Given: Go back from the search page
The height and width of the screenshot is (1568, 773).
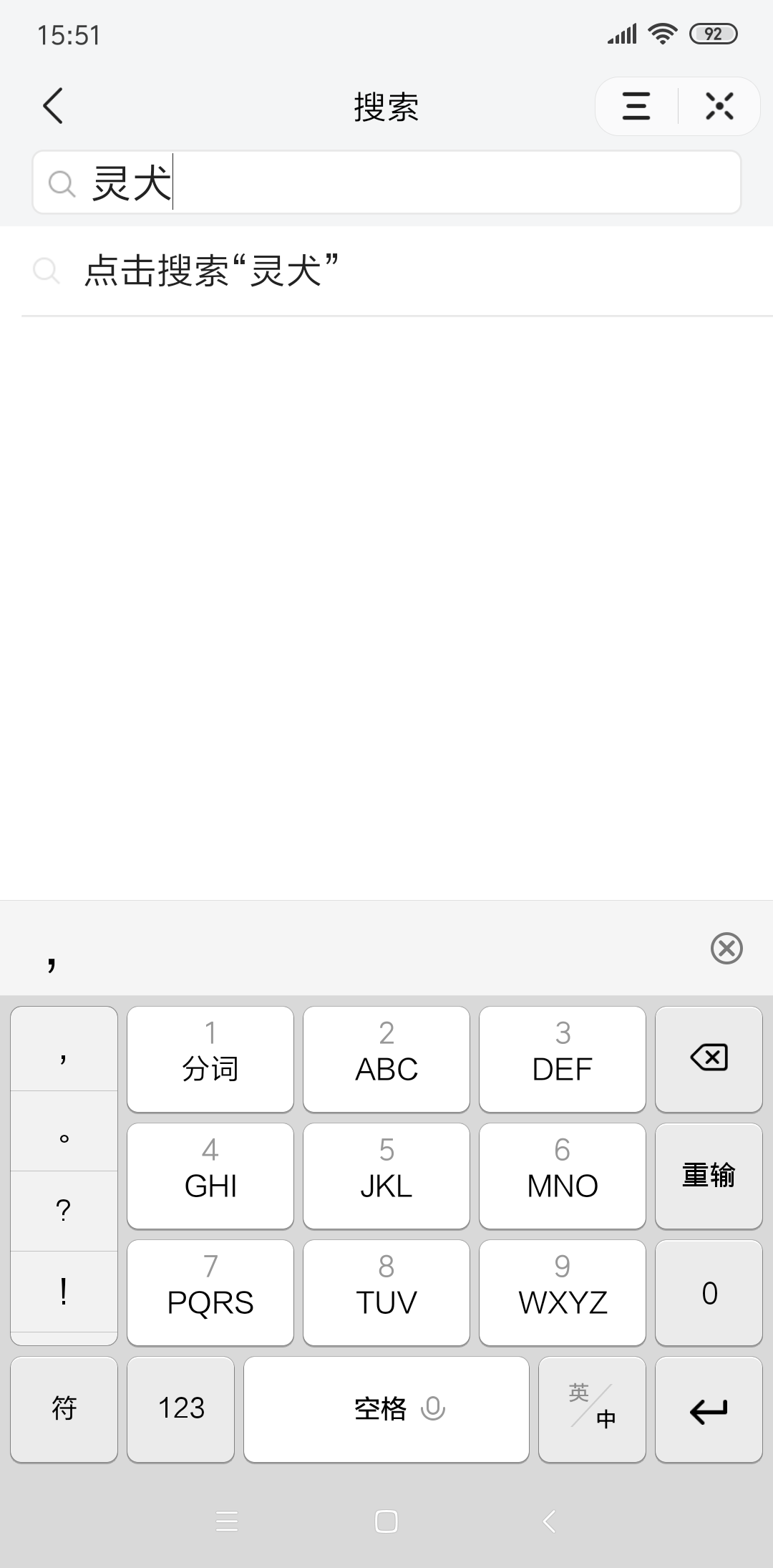Looking at the screenshot, I should 54,106.
